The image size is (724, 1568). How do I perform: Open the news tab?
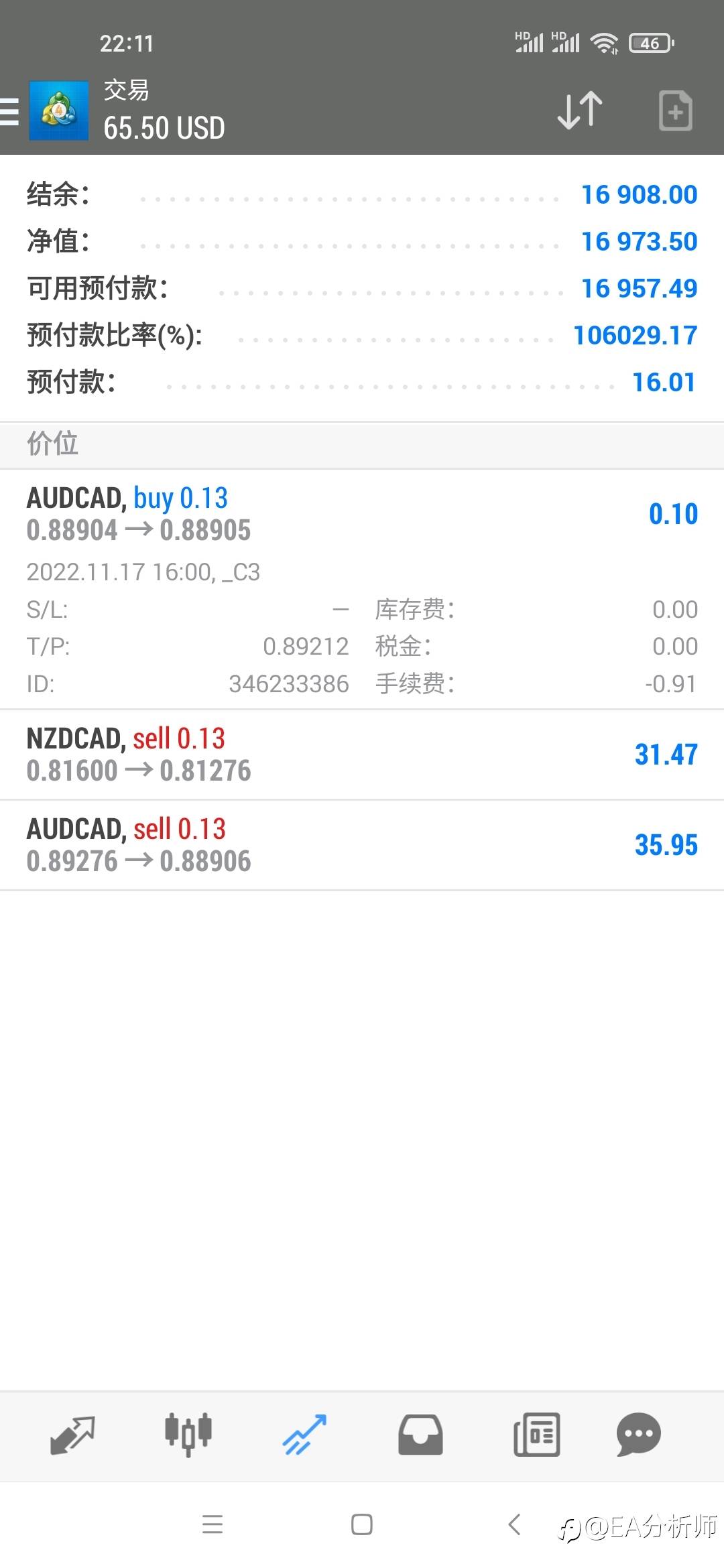point(536,1435)
